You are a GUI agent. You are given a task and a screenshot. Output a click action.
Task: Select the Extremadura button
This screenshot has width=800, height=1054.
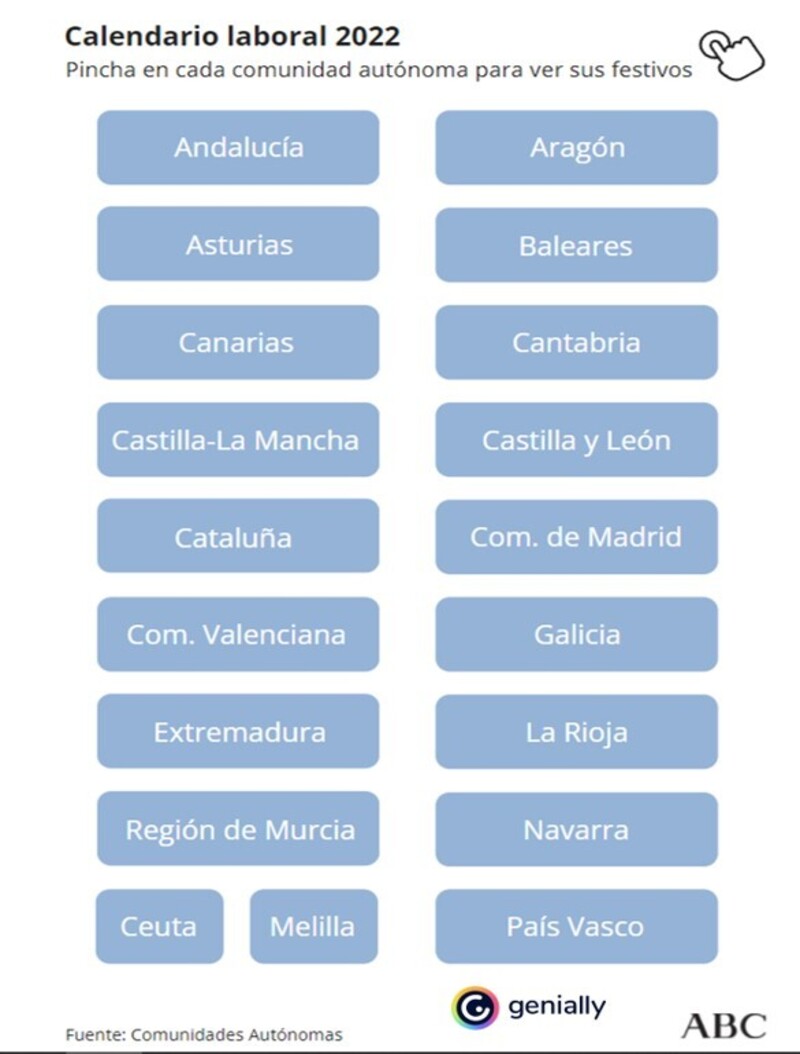pyautogui.click(x=238, y=732)
